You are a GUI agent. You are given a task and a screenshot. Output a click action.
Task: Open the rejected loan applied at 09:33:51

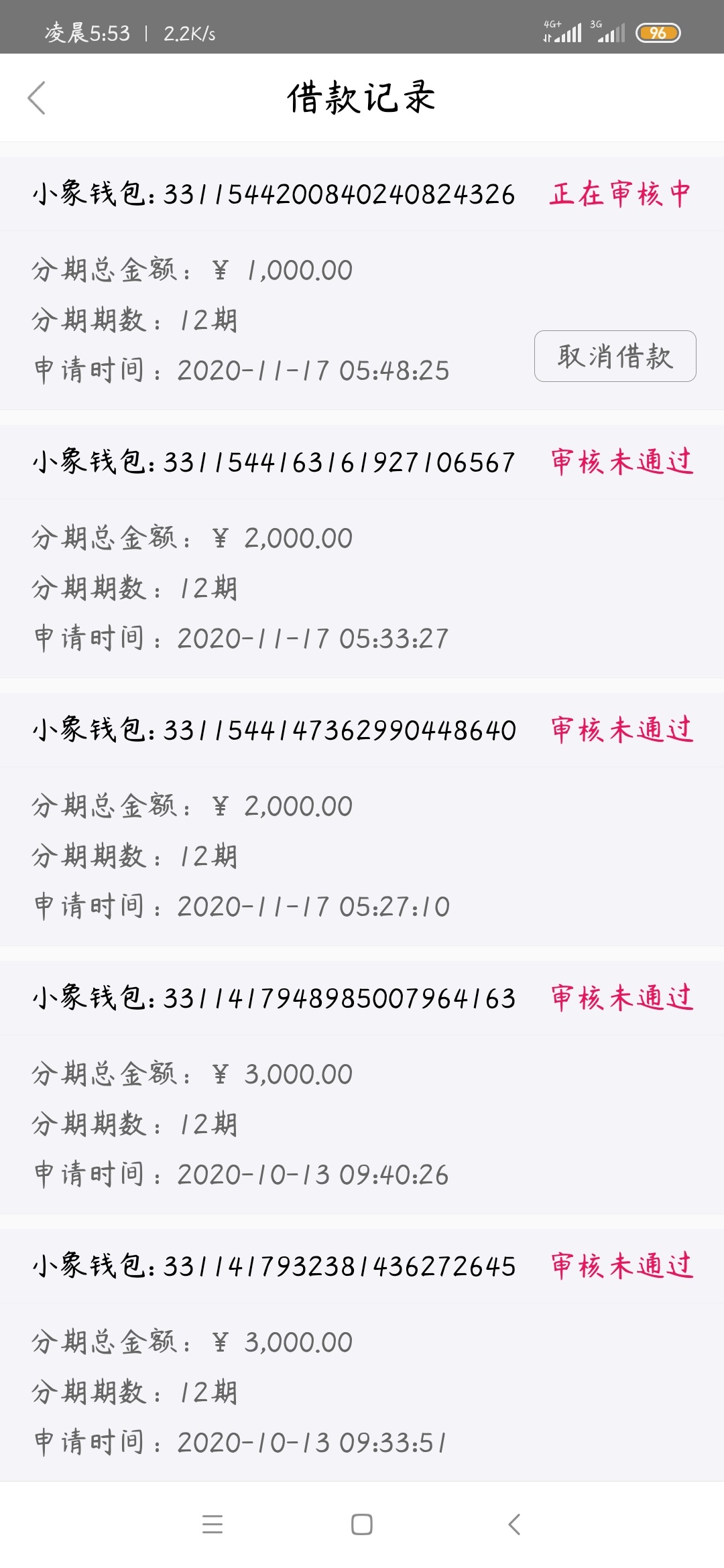(362, 1355)
